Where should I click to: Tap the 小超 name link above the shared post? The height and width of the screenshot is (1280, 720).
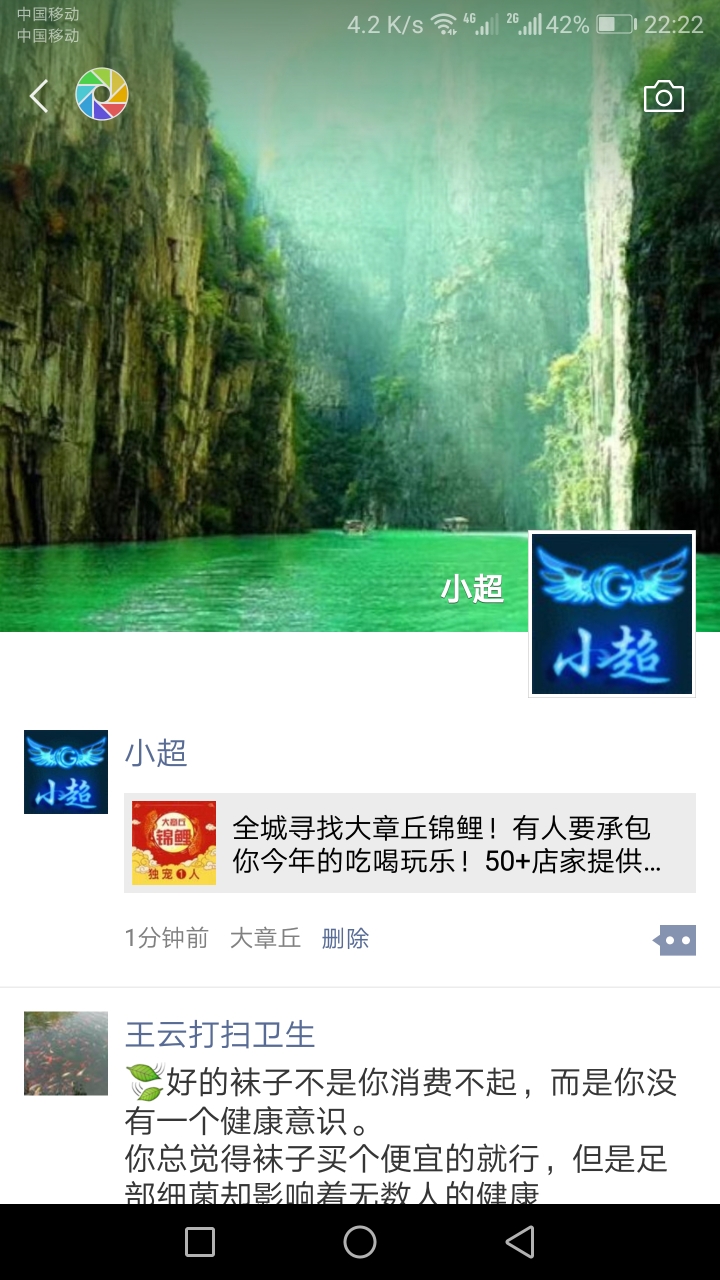point(156,753)
